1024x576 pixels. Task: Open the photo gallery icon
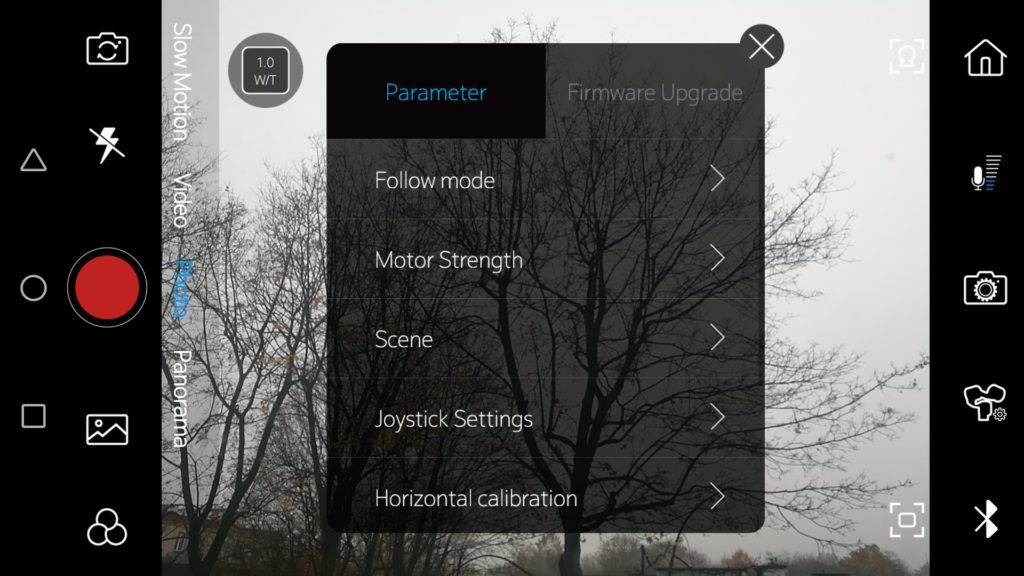pos(107,429)
